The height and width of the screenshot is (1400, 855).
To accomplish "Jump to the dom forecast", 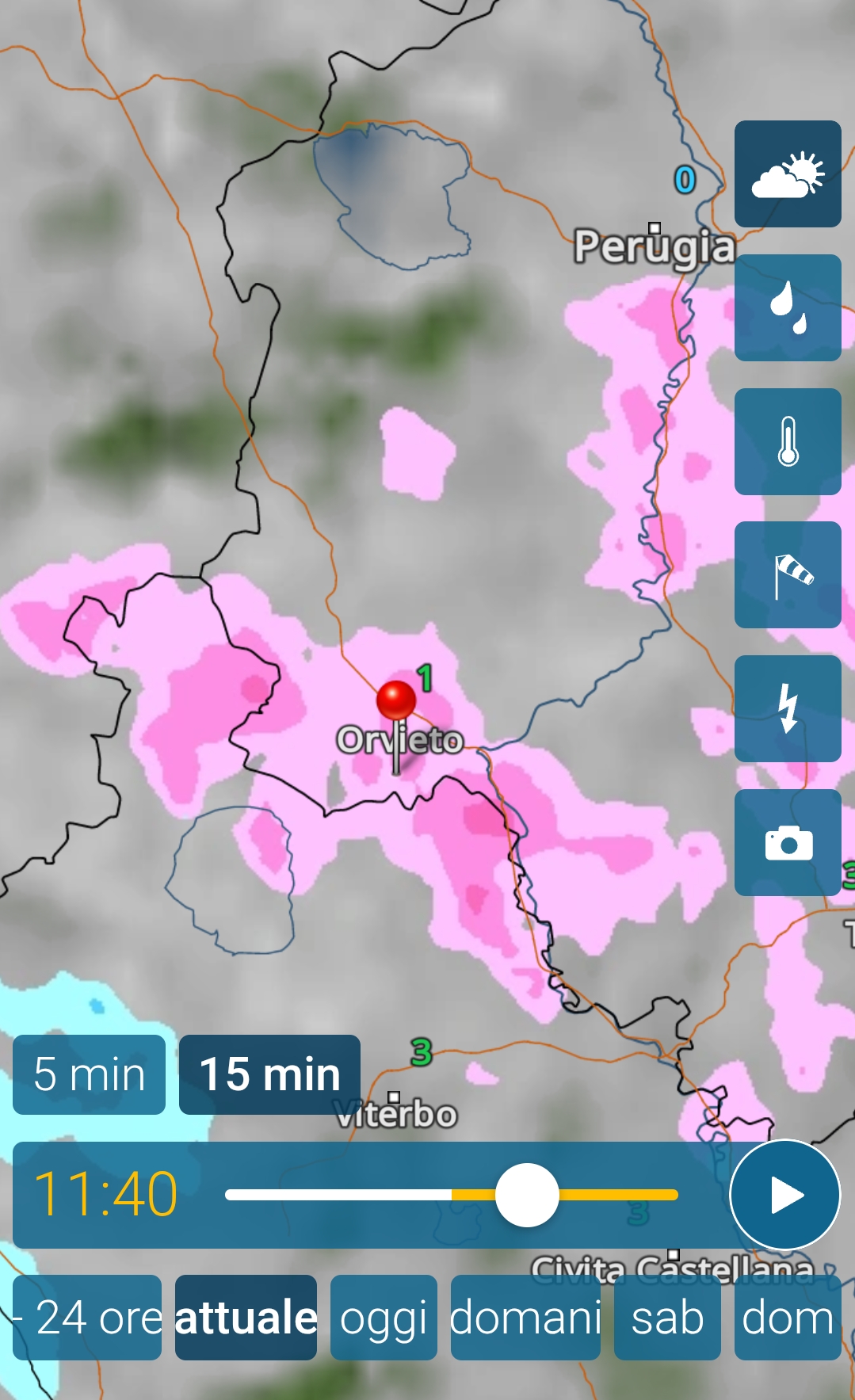I will 788,1318.
